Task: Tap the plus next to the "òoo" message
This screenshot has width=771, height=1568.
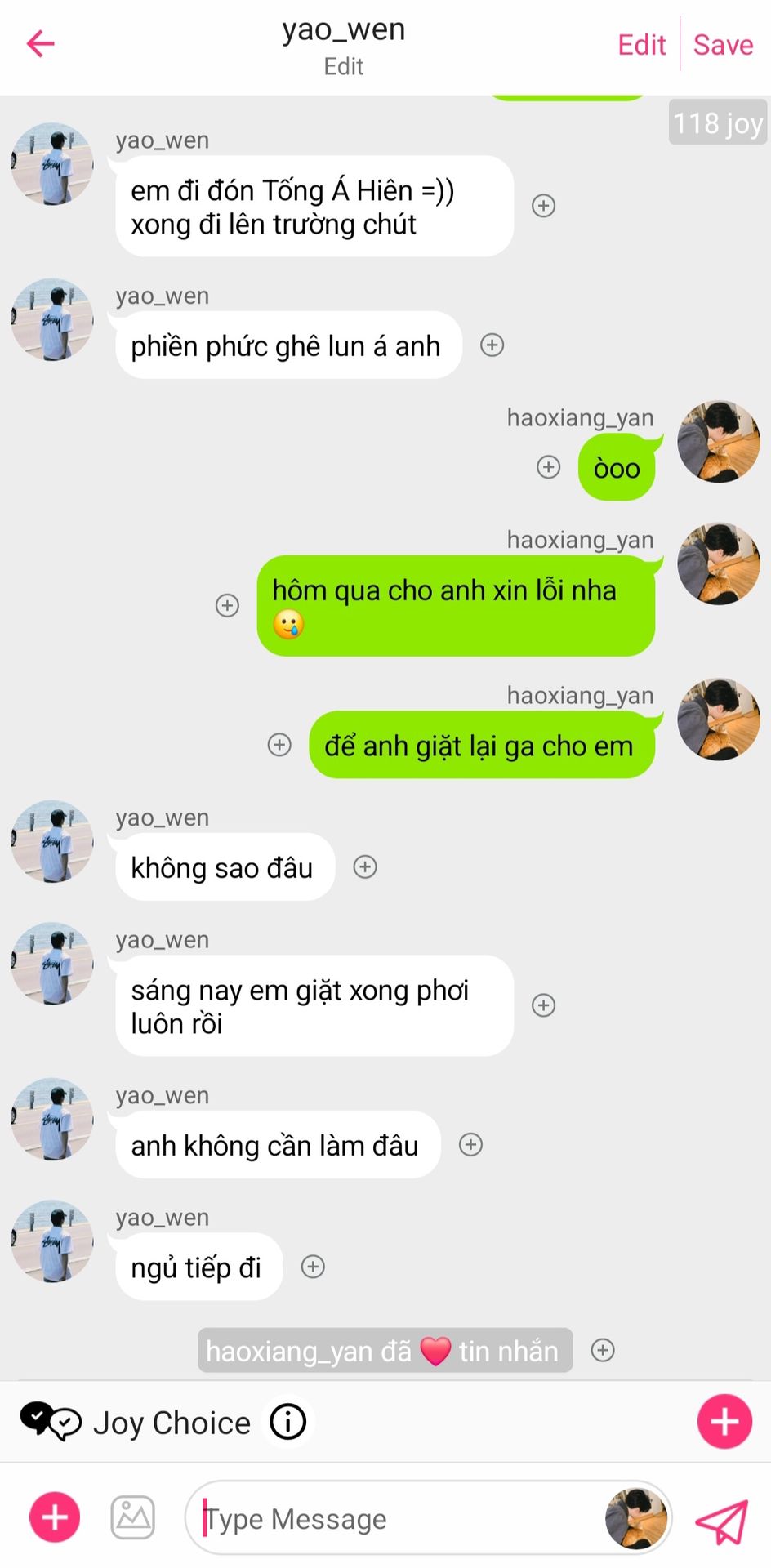Action: 548,467
